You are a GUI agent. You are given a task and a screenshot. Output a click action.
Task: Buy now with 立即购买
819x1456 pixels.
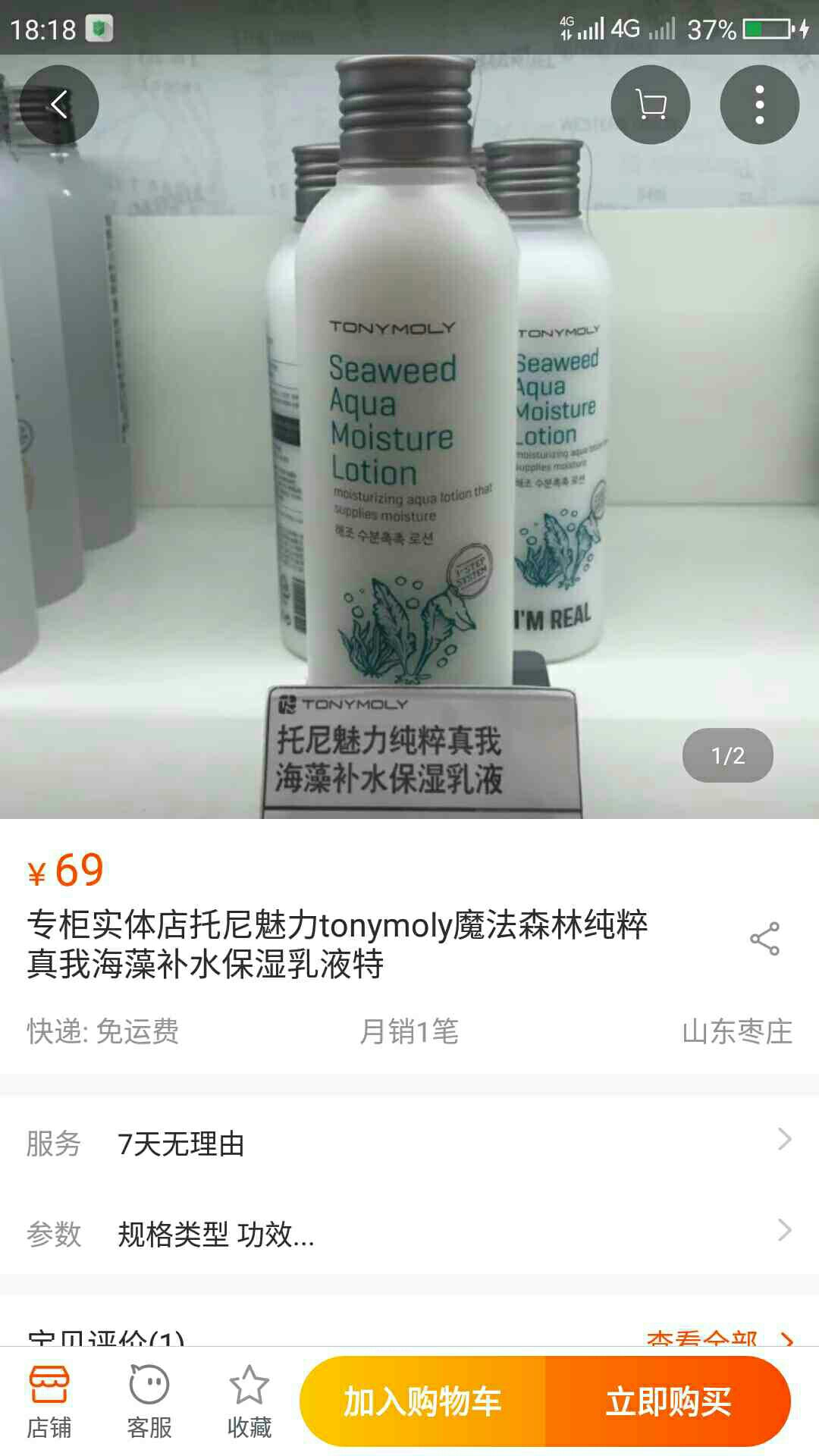tap(668, 1401)
